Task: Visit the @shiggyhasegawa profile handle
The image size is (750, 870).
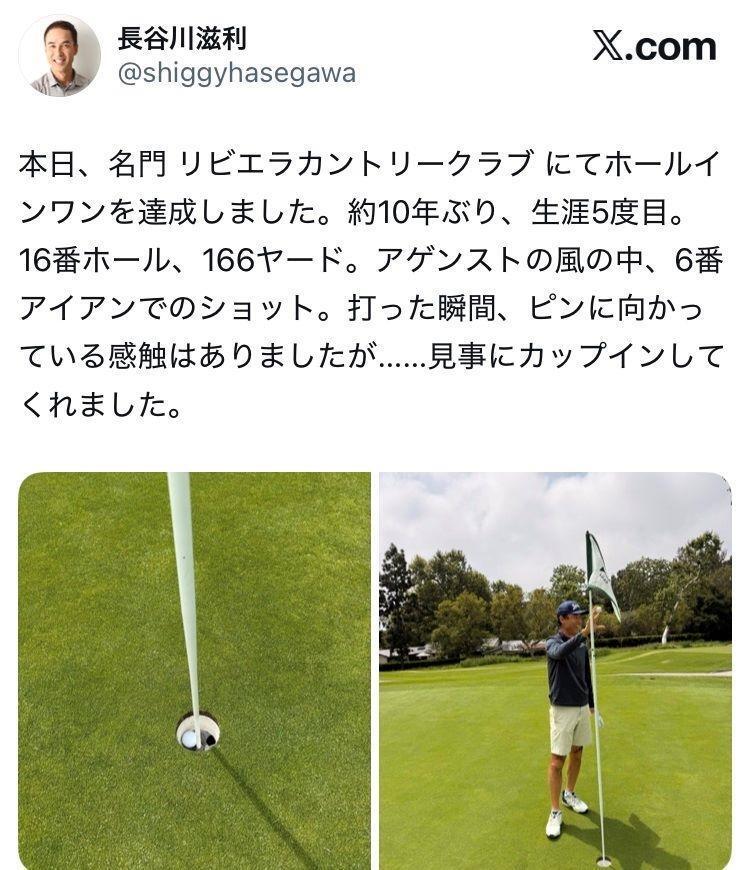Action: [237, 75]
